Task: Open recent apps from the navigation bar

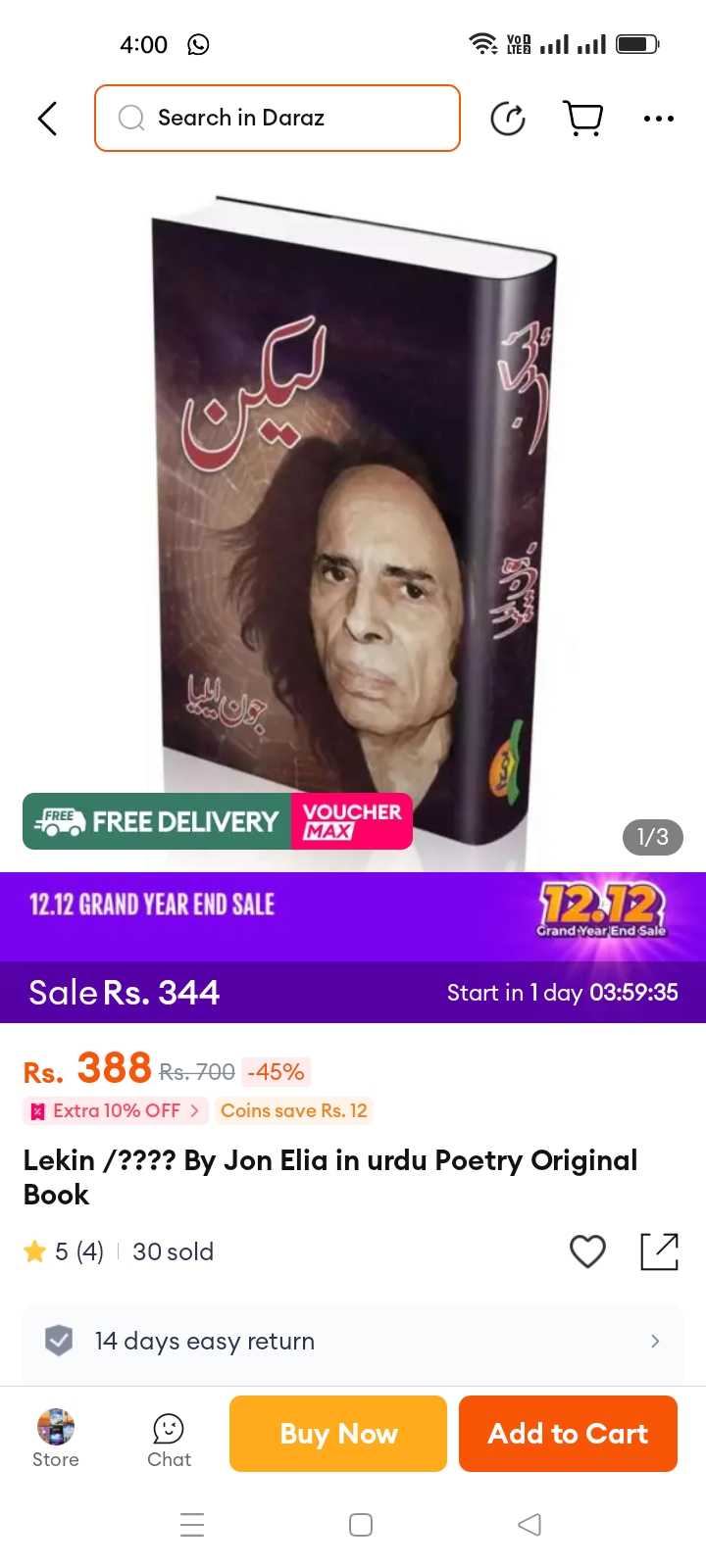Action: point(192,1525)
